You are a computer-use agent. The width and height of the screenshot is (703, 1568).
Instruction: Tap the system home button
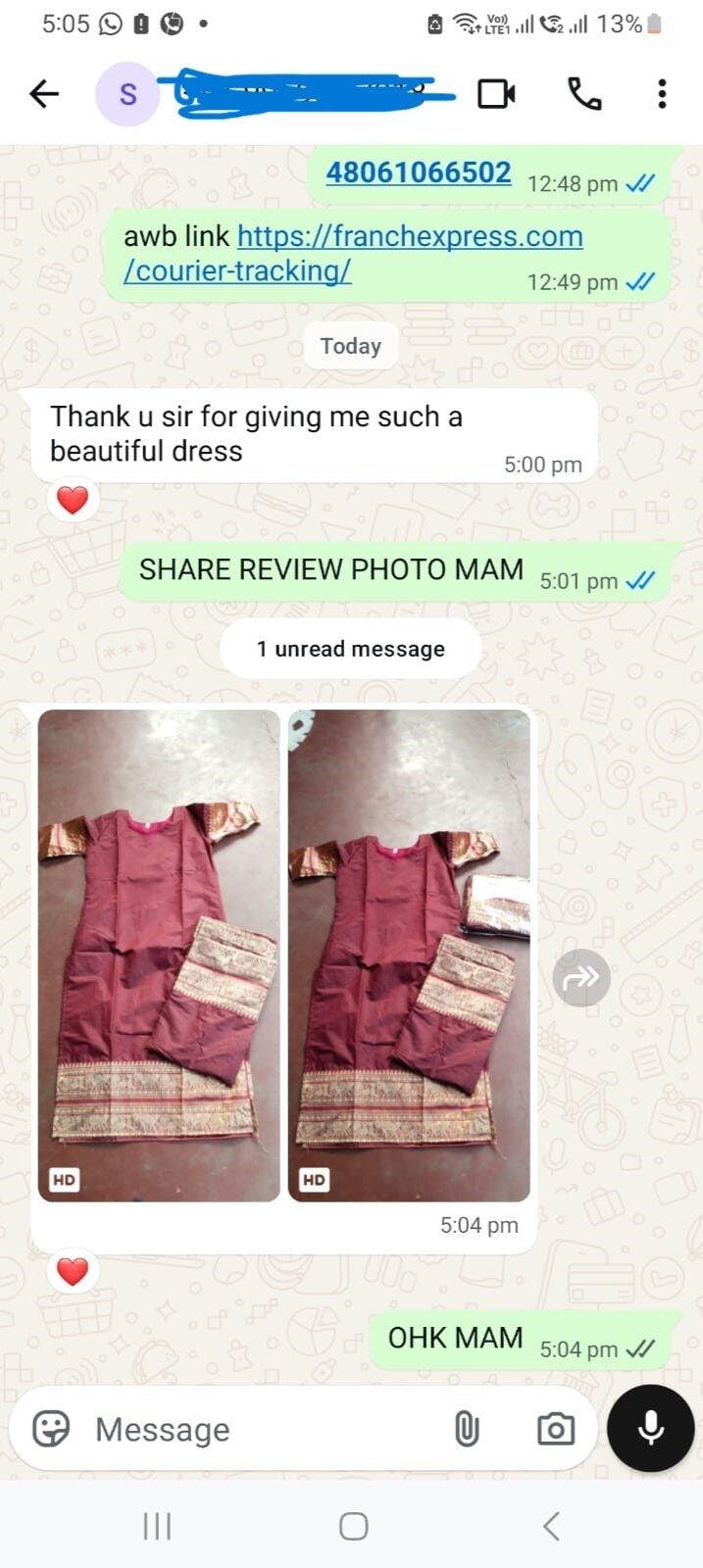pos(353,1526)
